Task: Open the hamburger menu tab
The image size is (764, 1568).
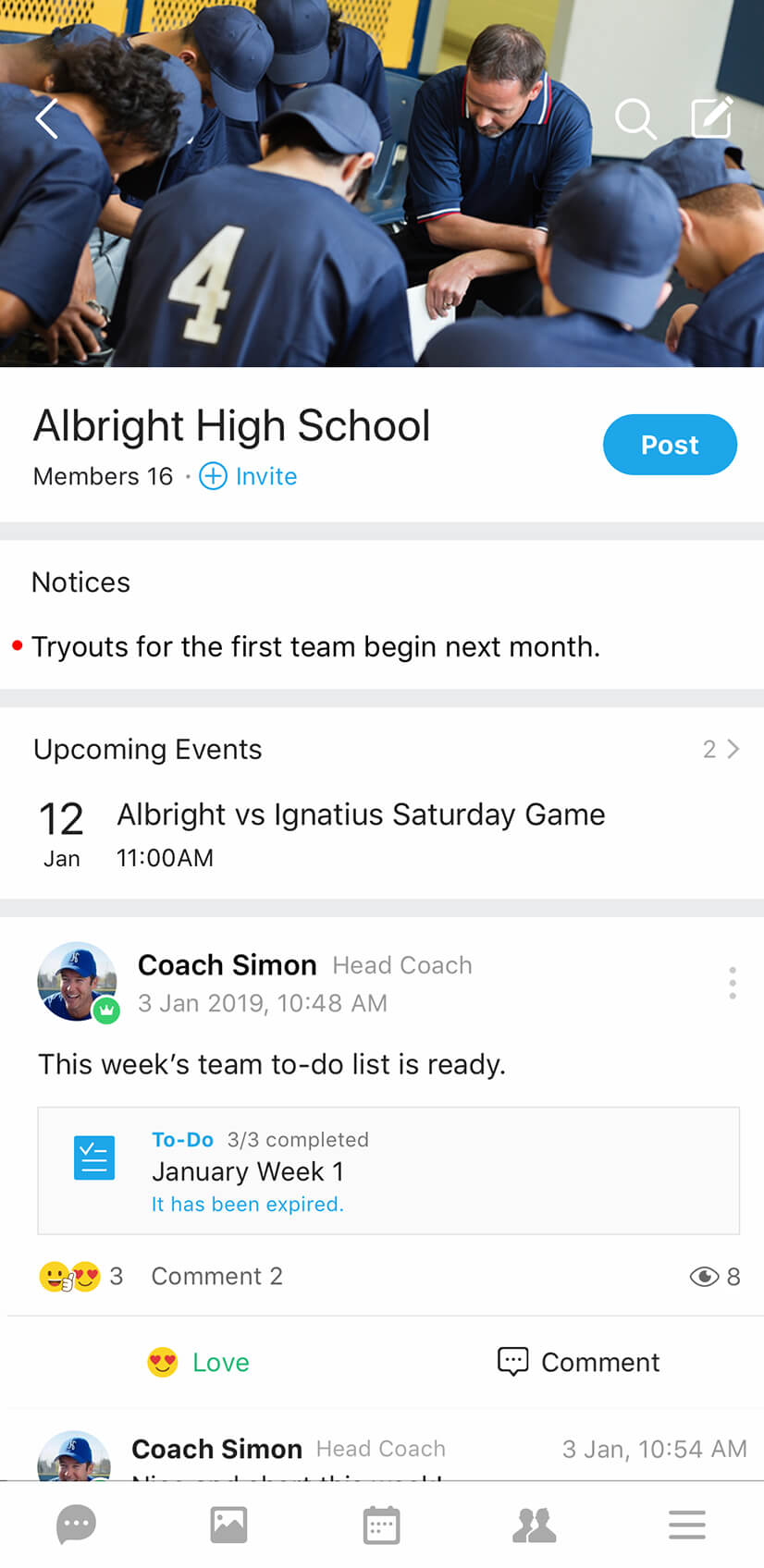Action: click(x=686, y=1525)
